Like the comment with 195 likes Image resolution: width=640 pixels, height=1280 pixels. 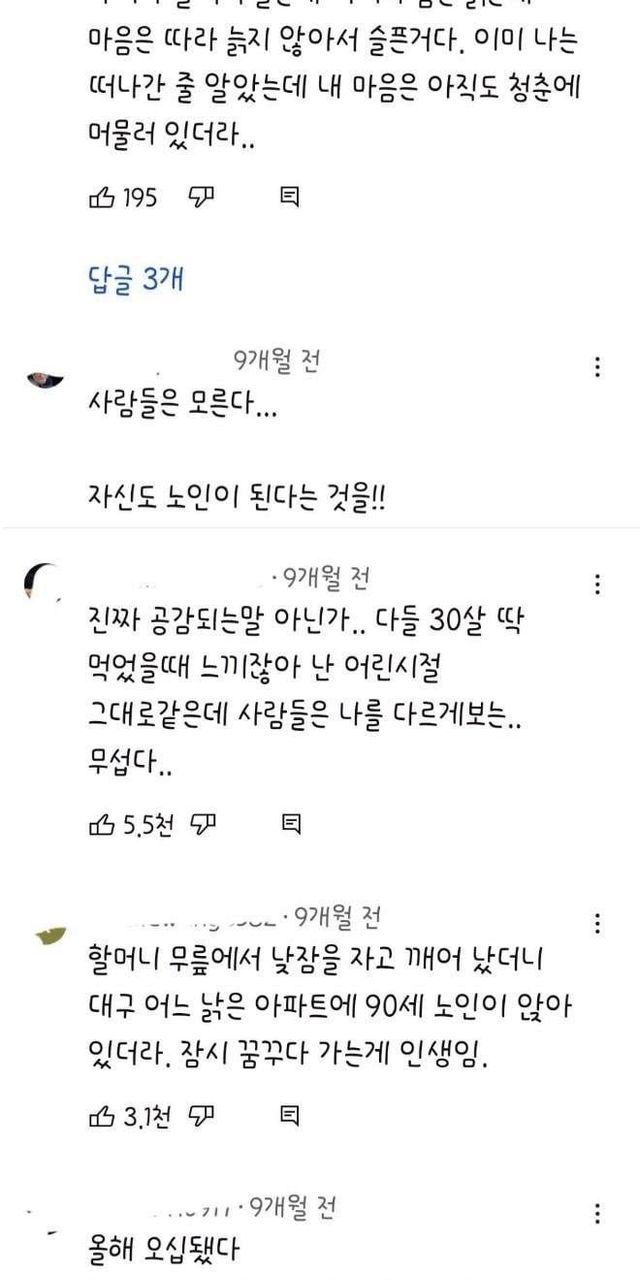point(102,198)
